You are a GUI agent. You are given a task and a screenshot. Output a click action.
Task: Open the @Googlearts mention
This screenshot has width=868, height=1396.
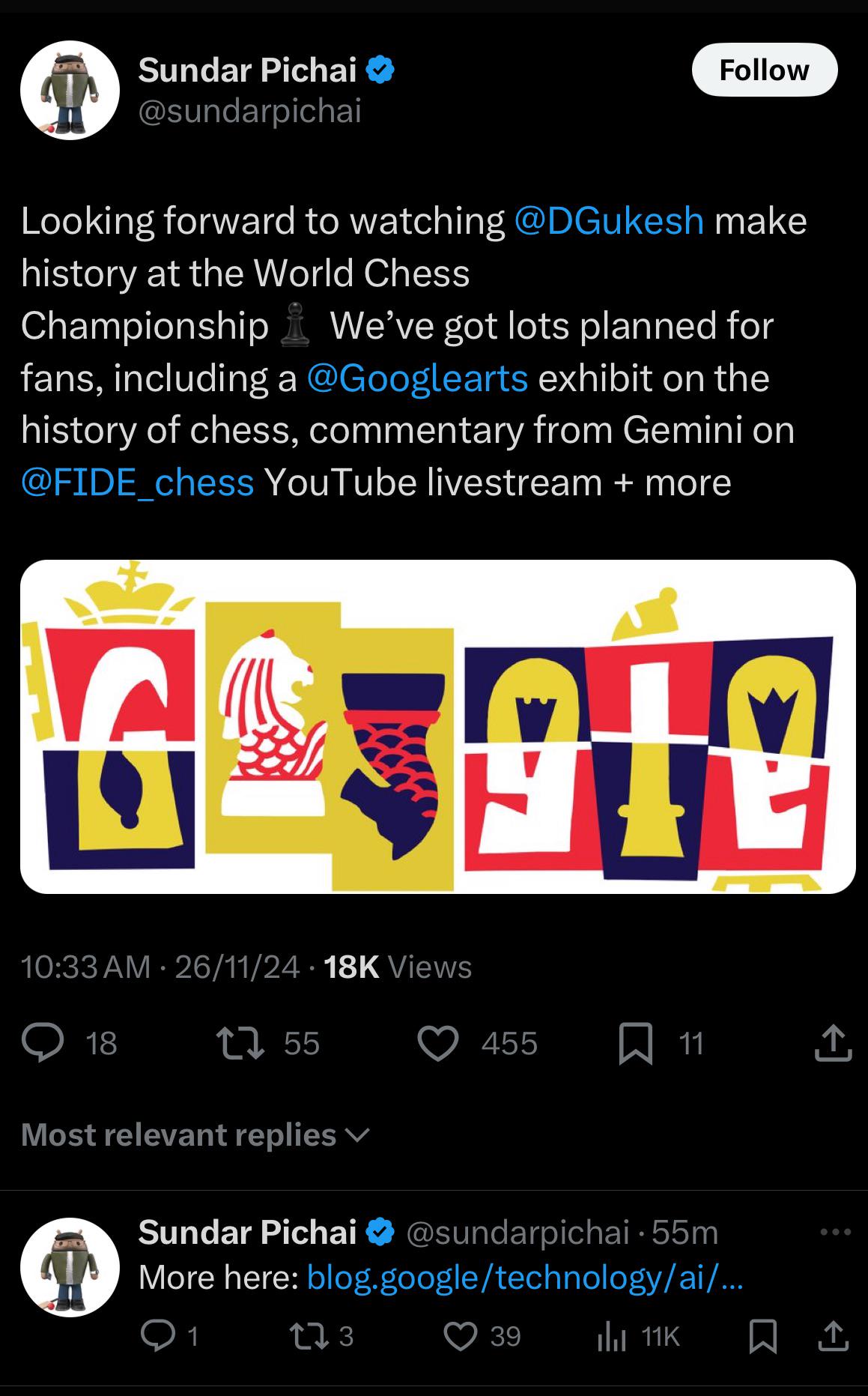click(417, 378)
